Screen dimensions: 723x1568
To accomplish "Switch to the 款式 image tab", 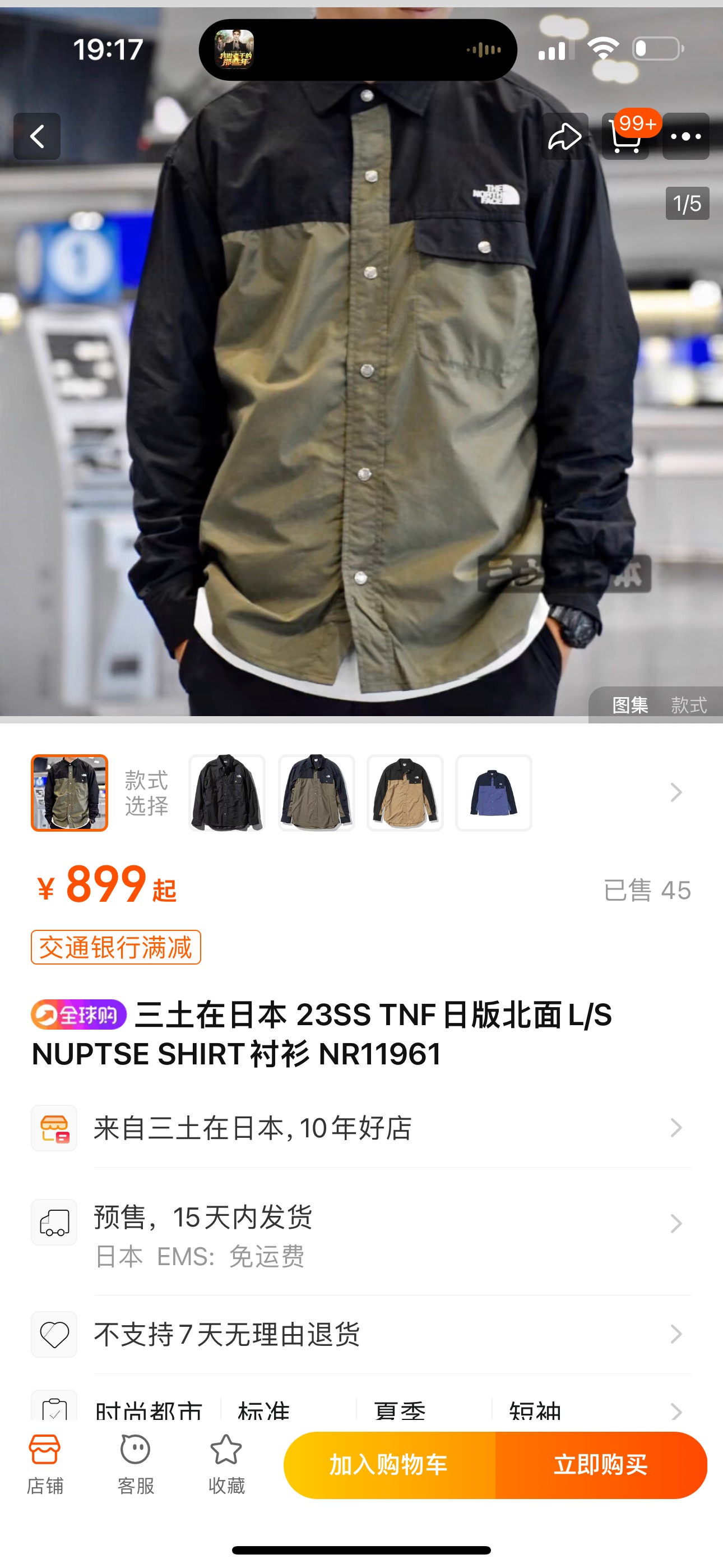I will point(689,705).
